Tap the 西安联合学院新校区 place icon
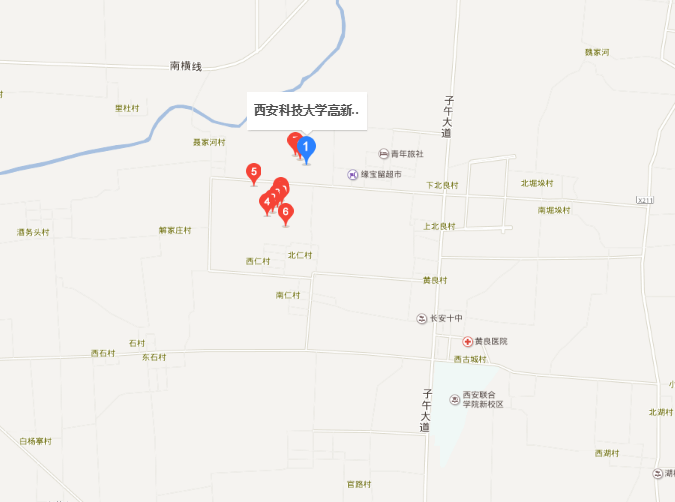The width and height of the screenshot is (675, 502). point(455,399)
